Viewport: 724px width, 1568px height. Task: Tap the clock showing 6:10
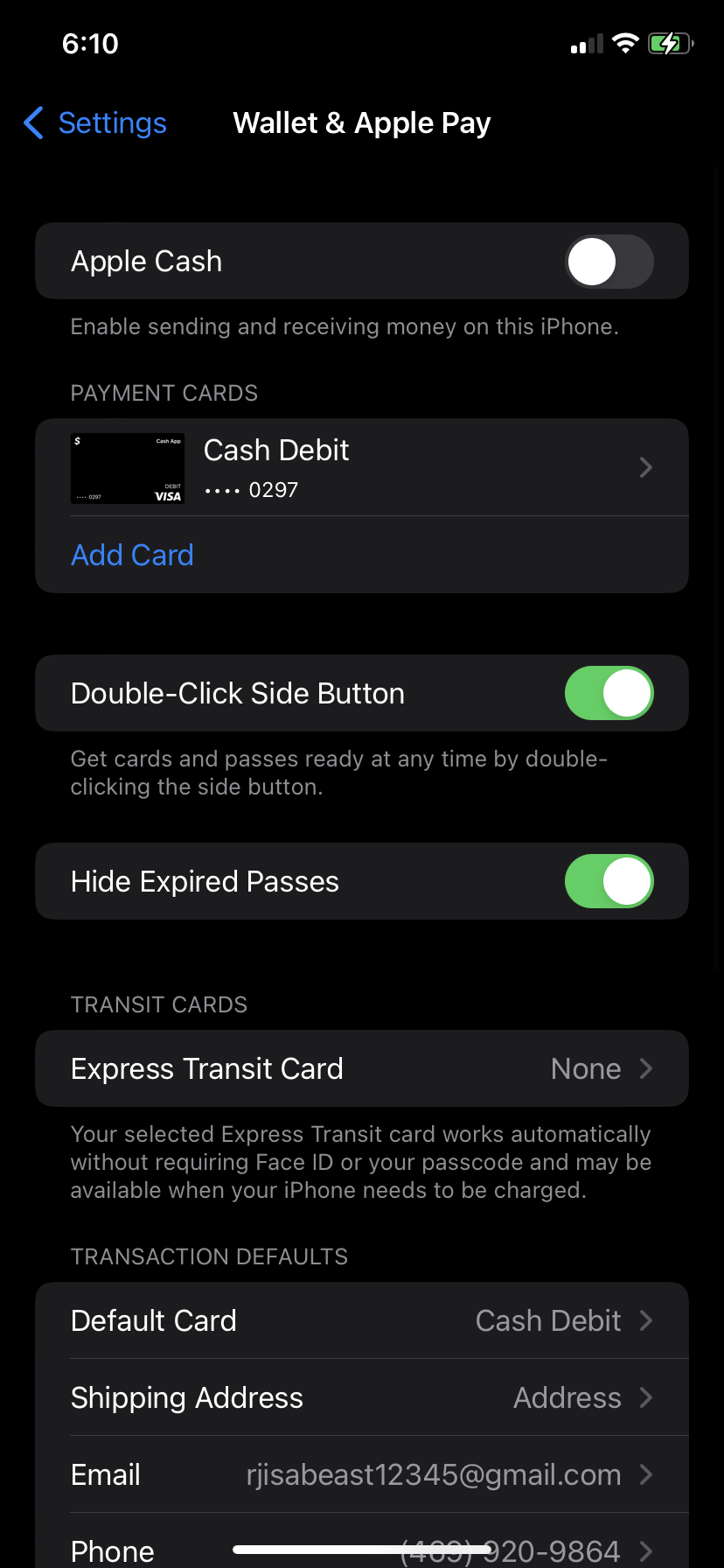(90, 43)
